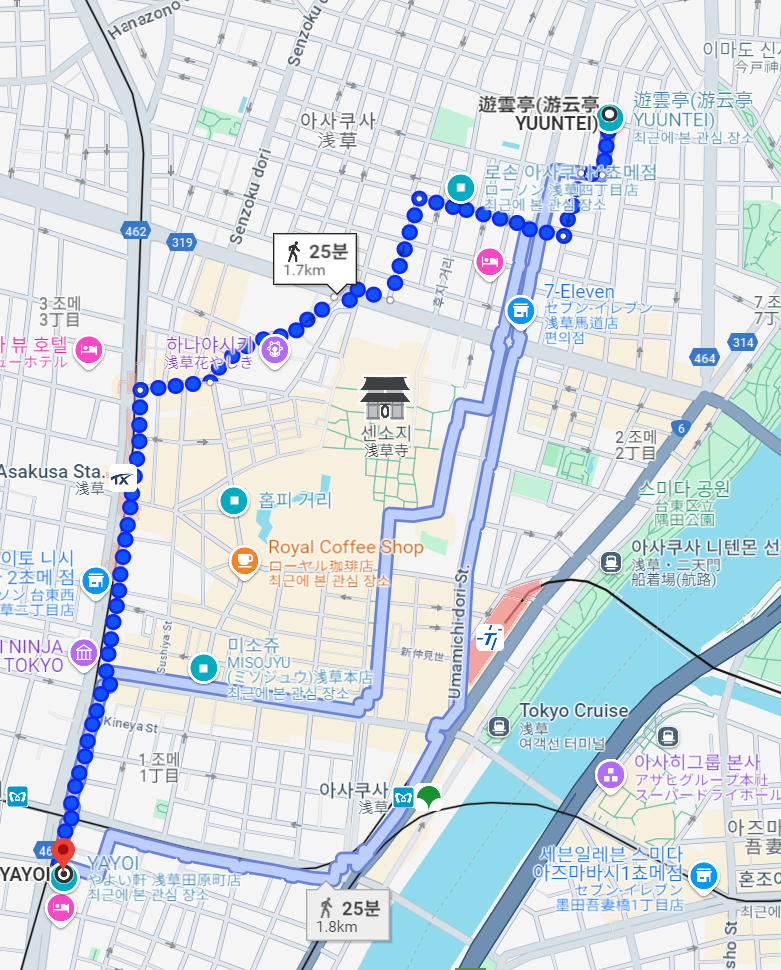Image resolution: width=781 pixels, height=970 pixels.
Task: Open the YUUNTEI place pin
Action: pyautogui.click(x=610, y=119)
